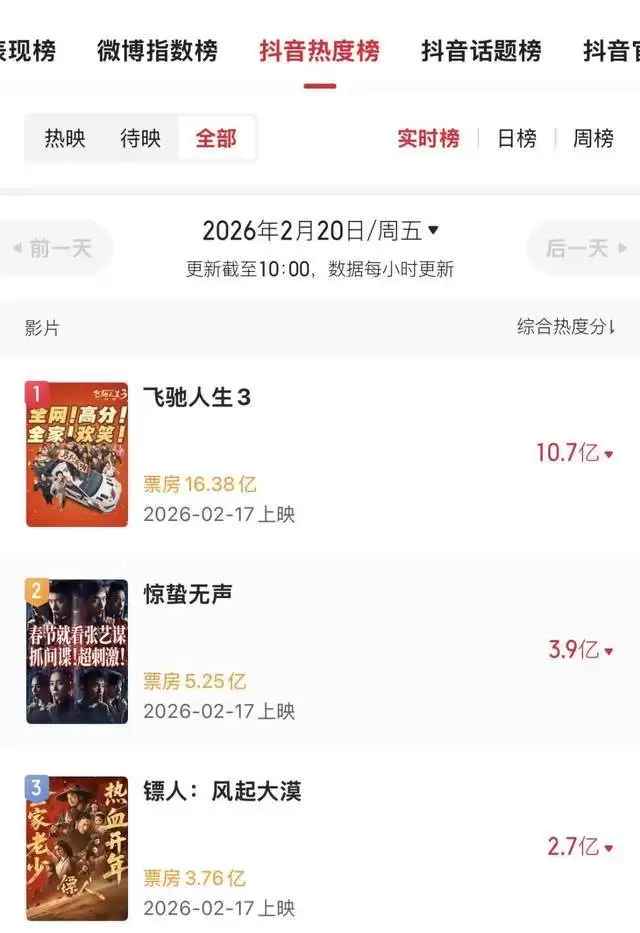
Task: Switch to 日榜 ranking
Action: (x=517, y=139)
